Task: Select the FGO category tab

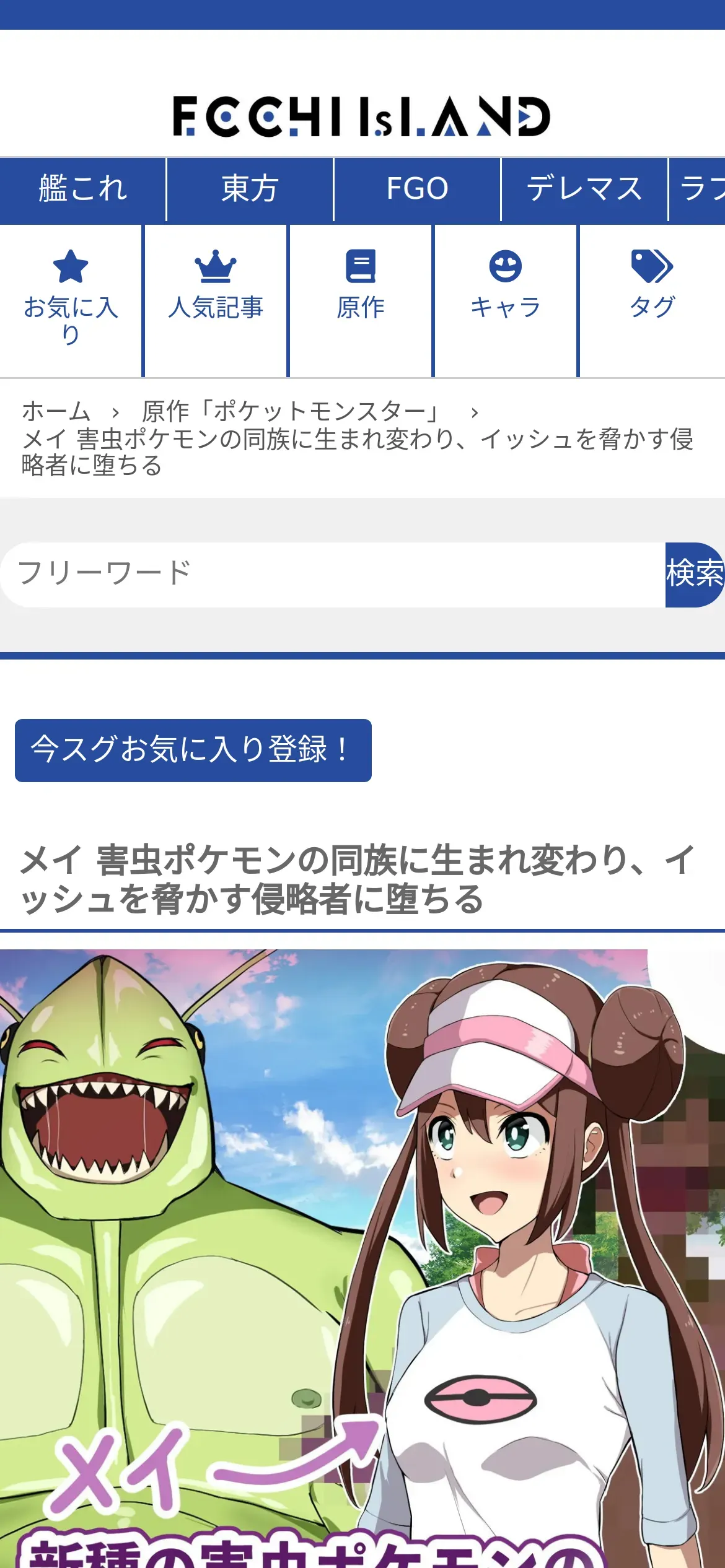Action: (x=417, y=189)
